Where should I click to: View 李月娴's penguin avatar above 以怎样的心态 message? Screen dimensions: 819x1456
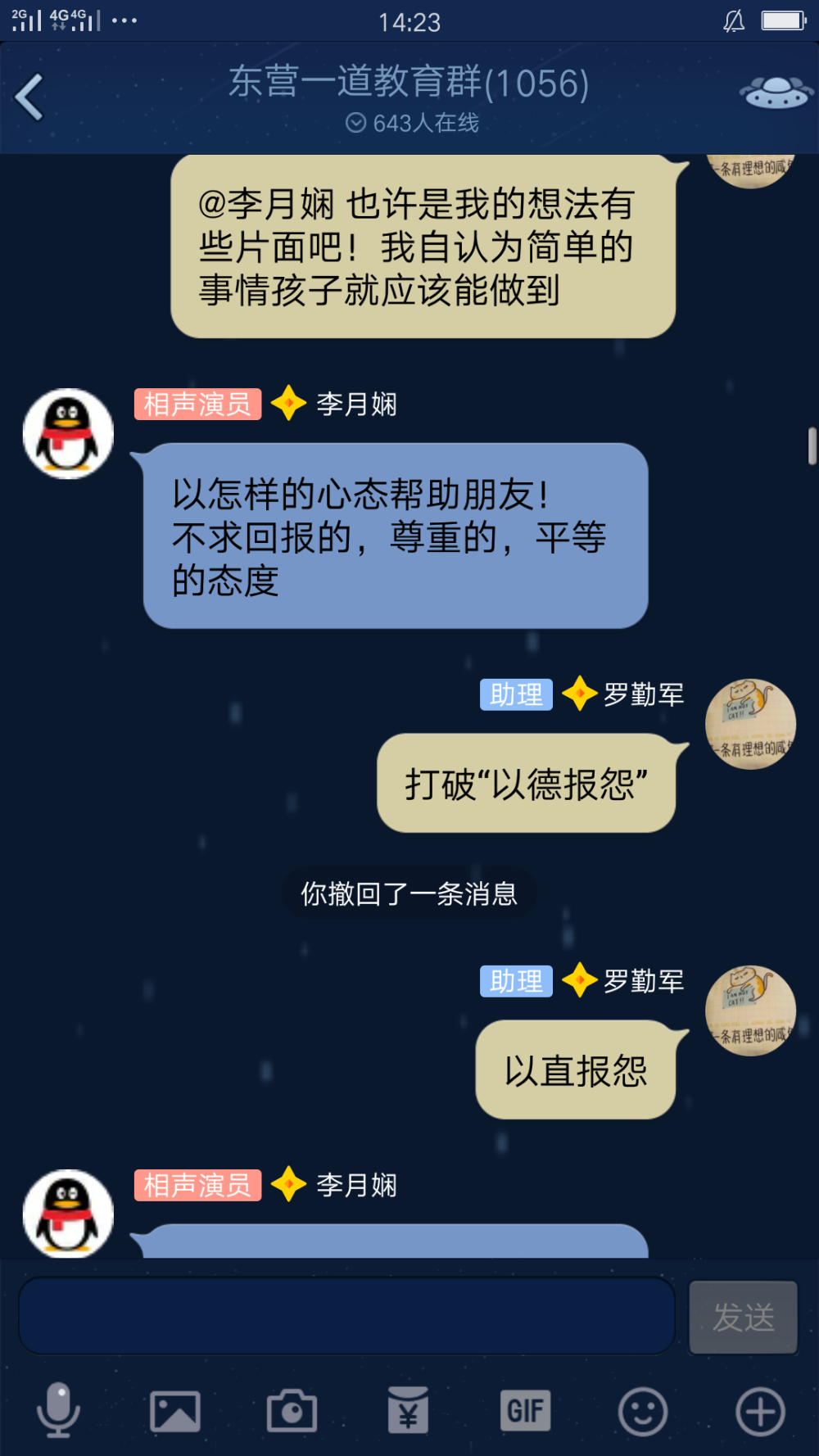[68, 434]
